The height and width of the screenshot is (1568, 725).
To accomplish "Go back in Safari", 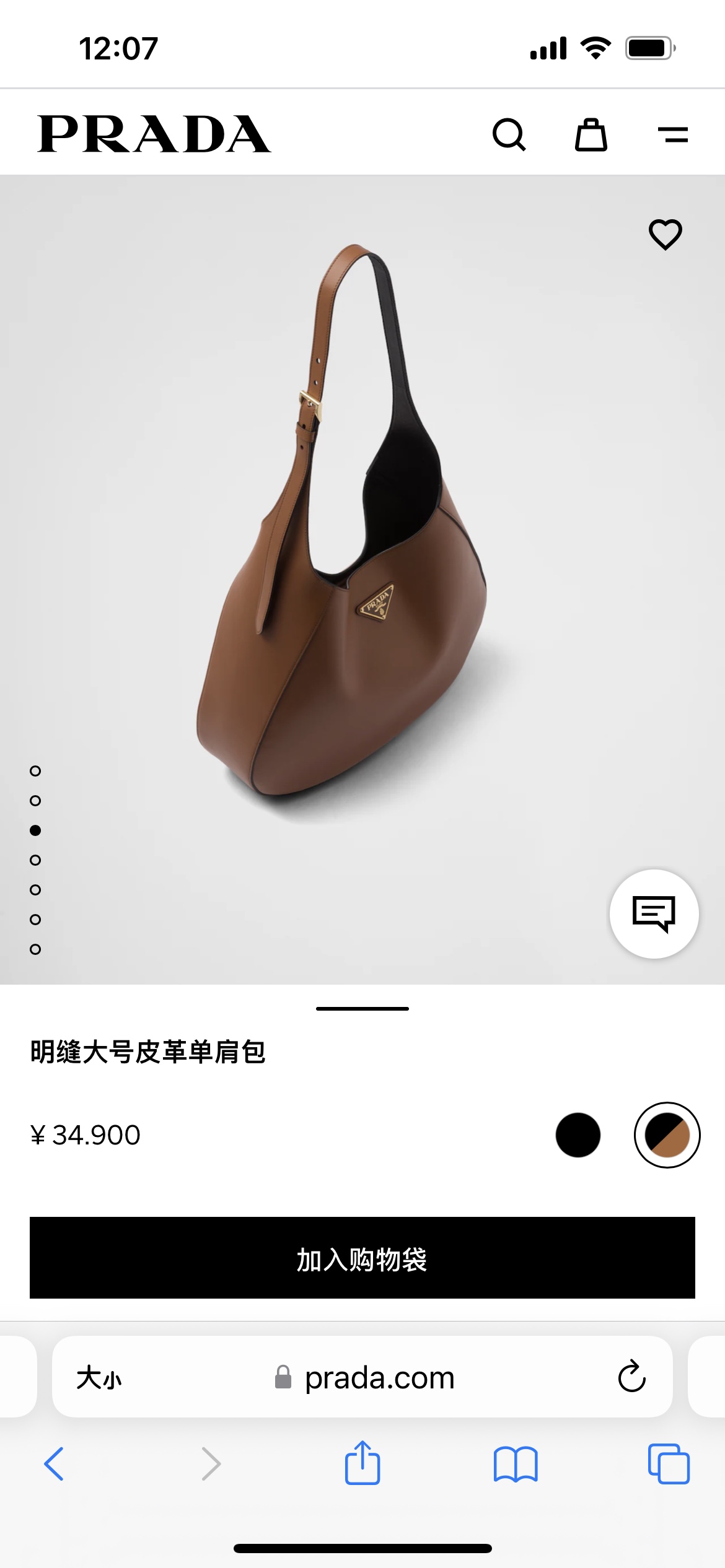I will tap(54, 1464).
